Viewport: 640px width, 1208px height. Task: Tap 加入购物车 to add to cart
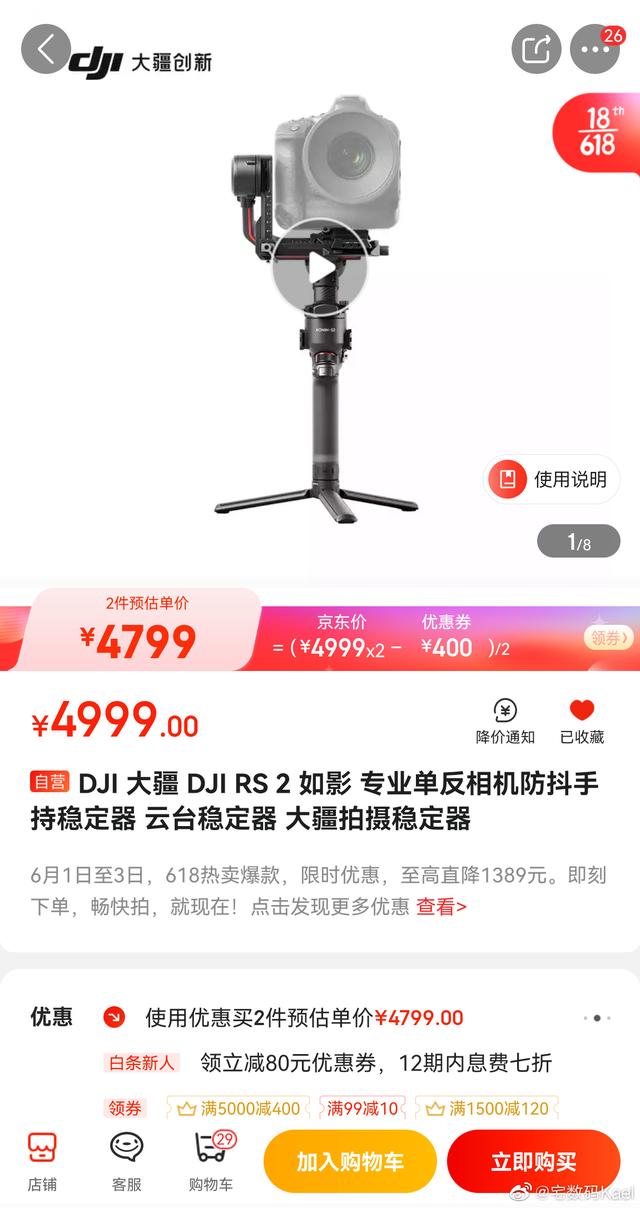point(350,1161)
